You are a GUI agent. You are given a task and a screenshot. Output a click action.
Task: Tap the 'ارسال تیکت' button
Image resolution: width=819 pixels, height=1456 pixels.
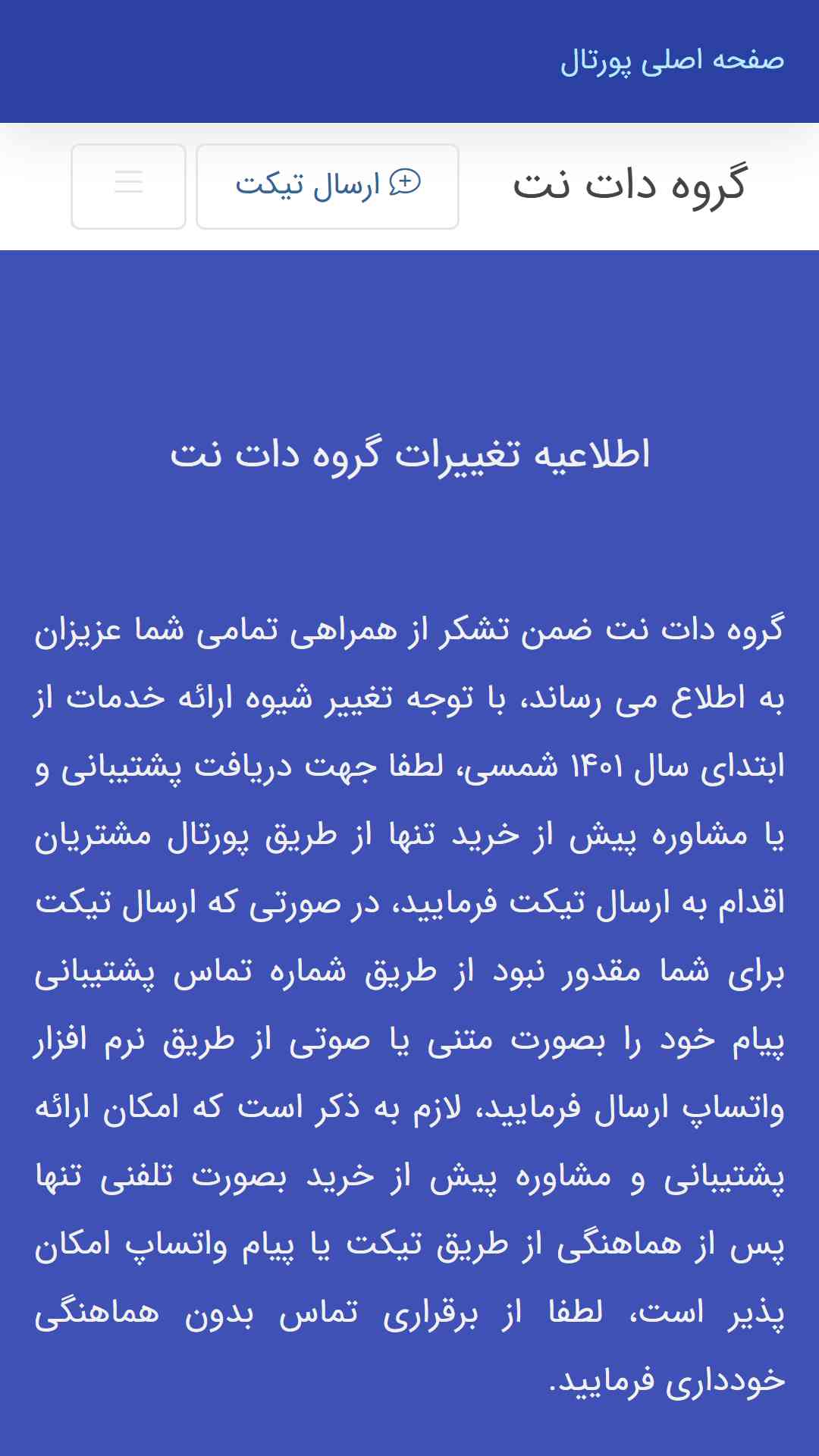click(328, 187)
